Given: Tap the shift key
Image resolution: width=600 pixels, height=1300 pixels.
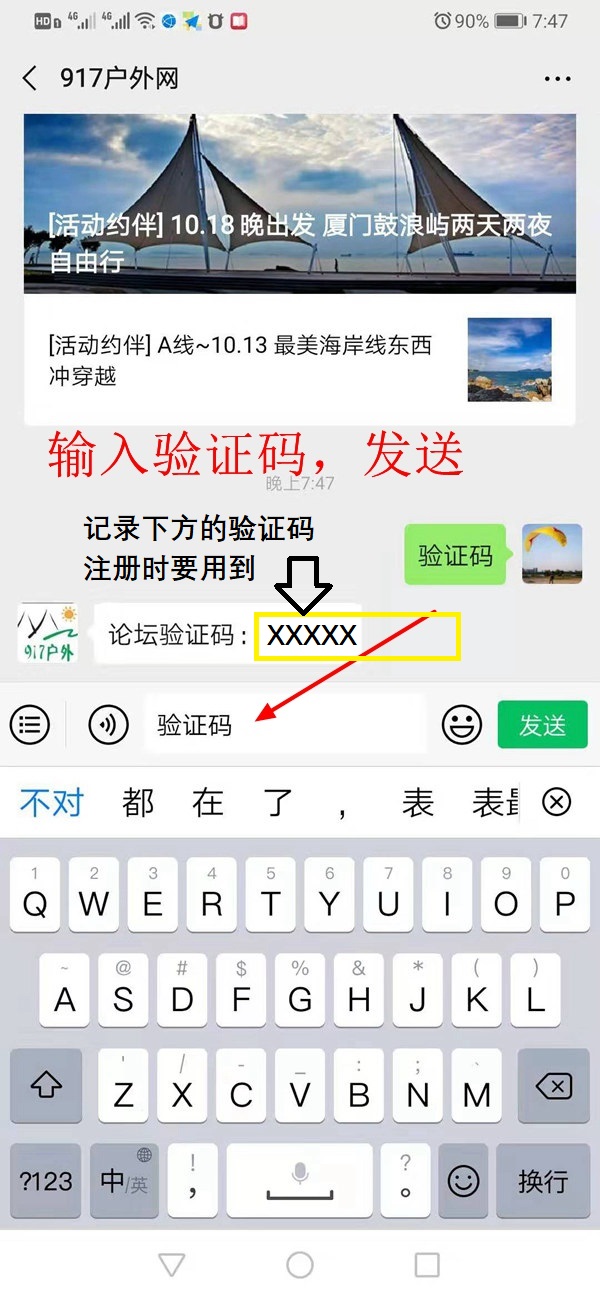Looking at the screenshot, I should coord(48,1086).
